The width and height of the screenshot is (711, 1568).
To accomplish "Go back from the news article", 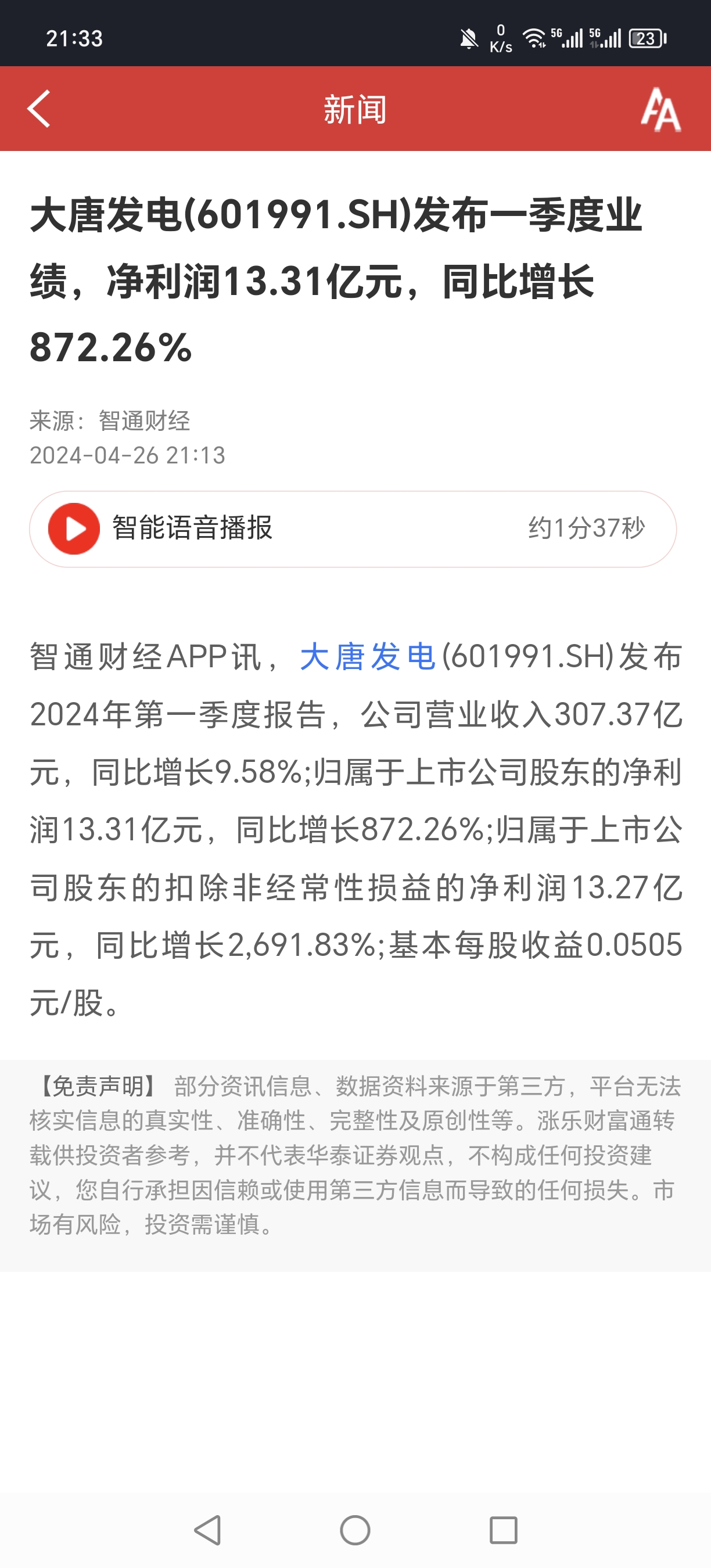I will (x=39, y=109).
